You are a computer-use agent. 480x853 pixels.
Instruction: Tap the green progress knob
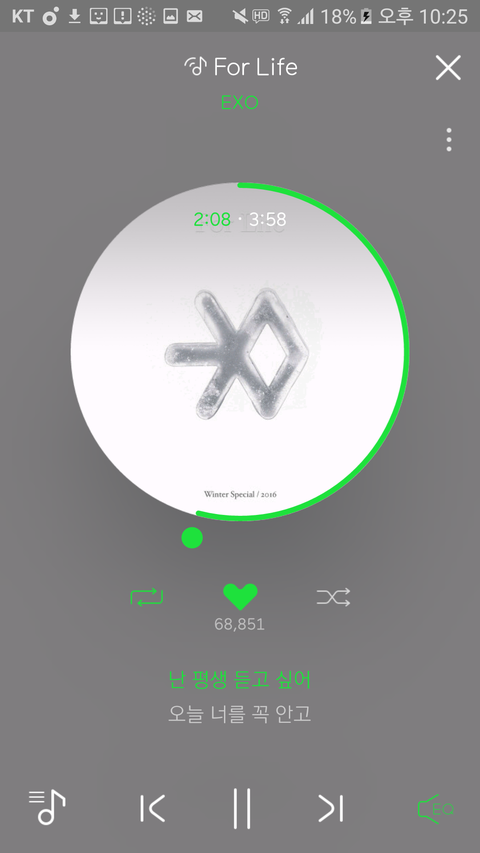(192, 538)
